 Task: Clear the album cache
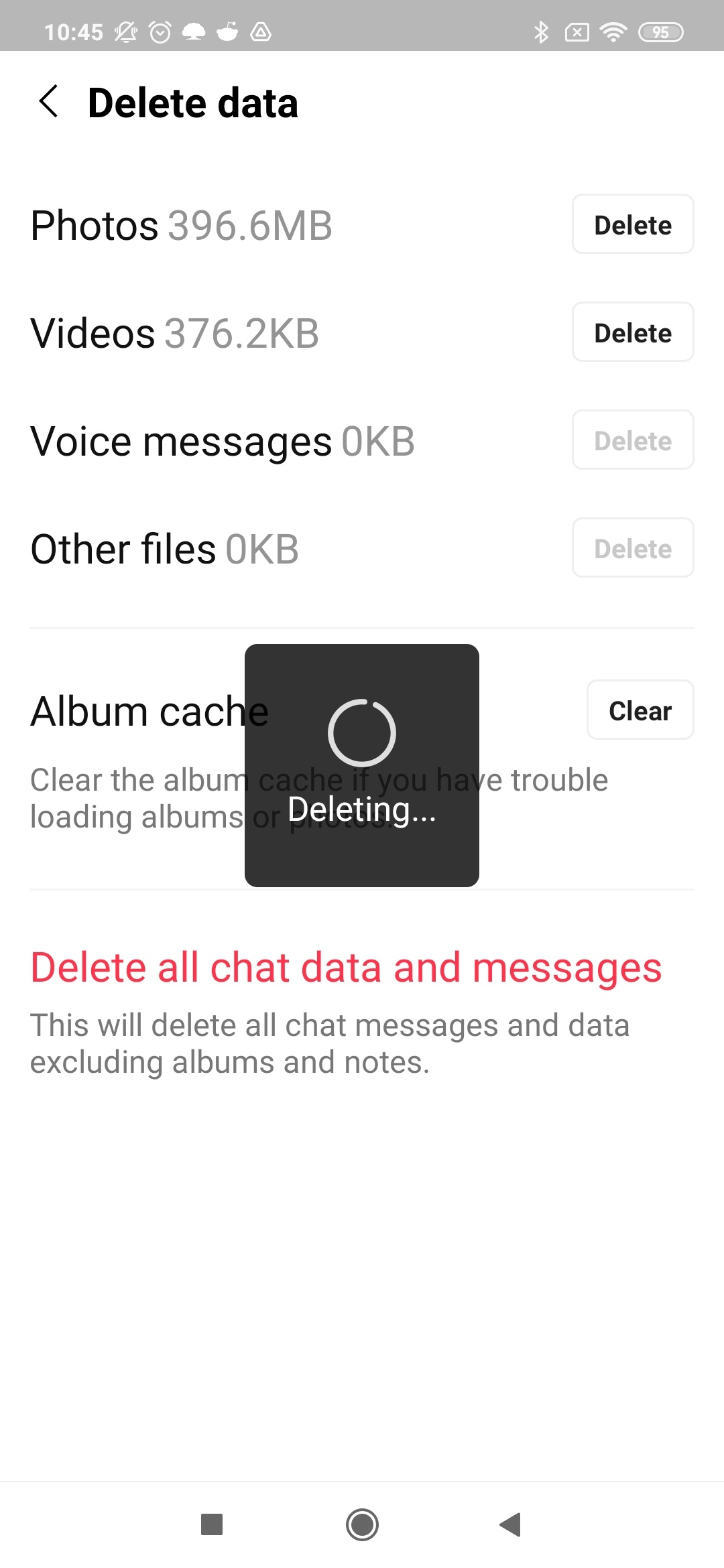pyautogui.click(x=640, y=710)
